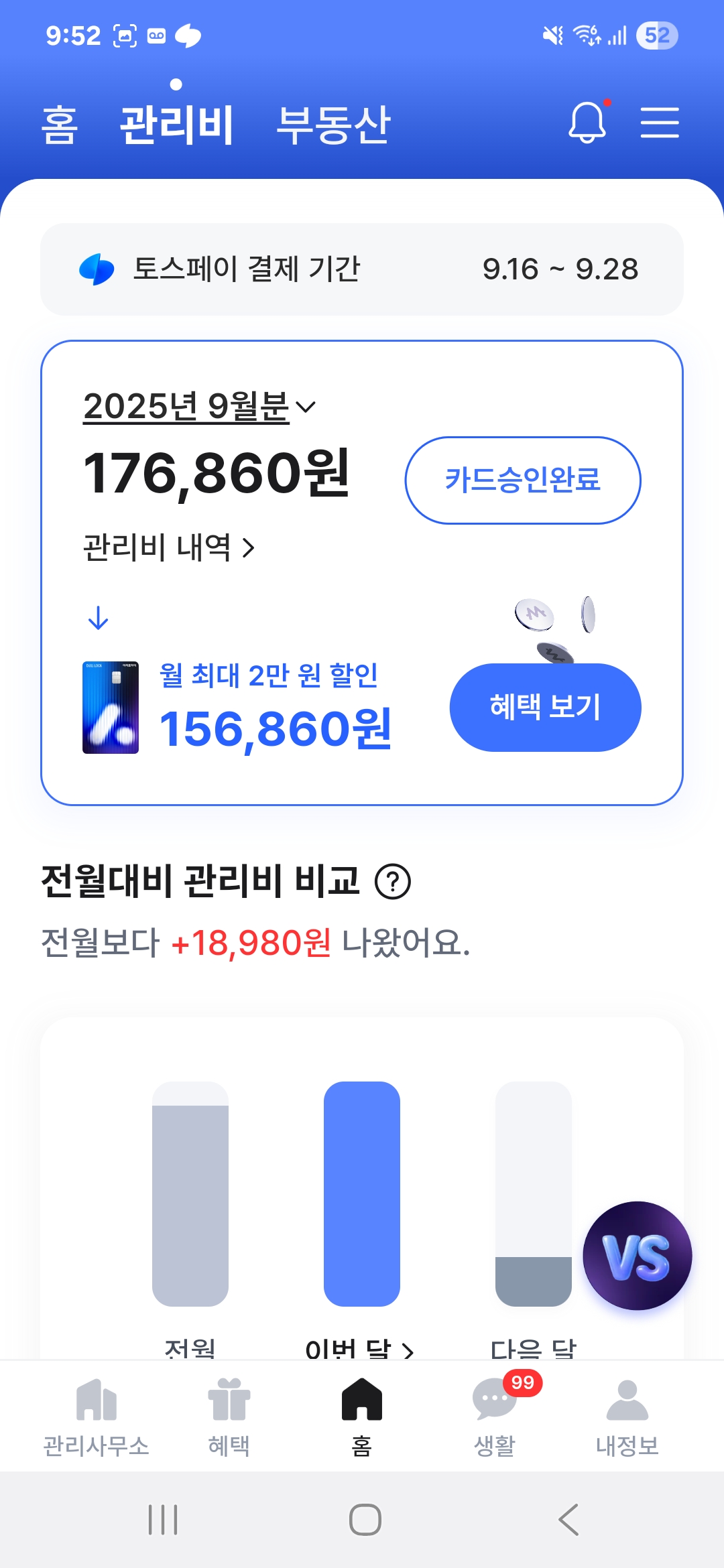Open the 혜택 bottom tab
The image size is (724, 1568).
(229, 1415)
